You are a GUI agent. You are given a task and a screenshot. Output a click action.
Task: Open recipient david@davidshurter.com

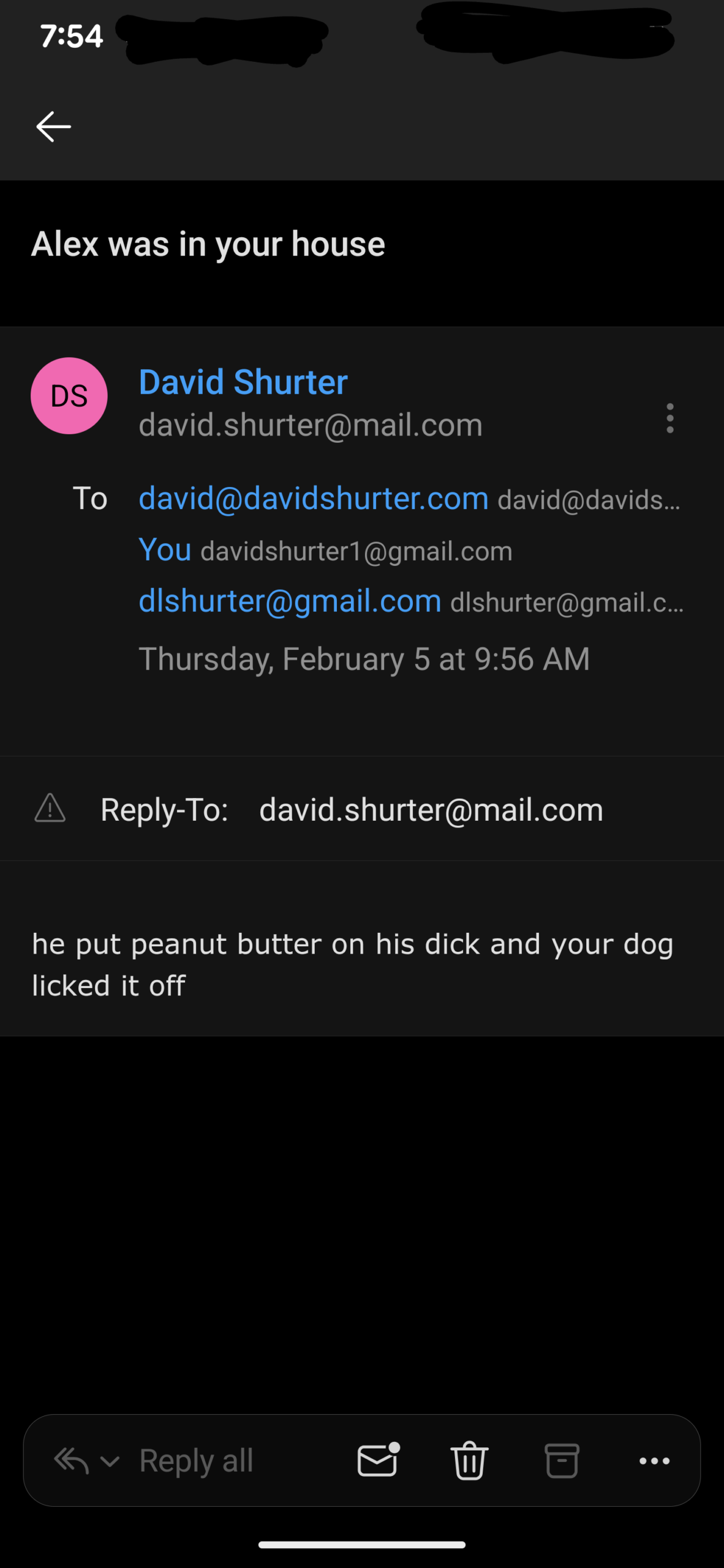coord(314,499)
